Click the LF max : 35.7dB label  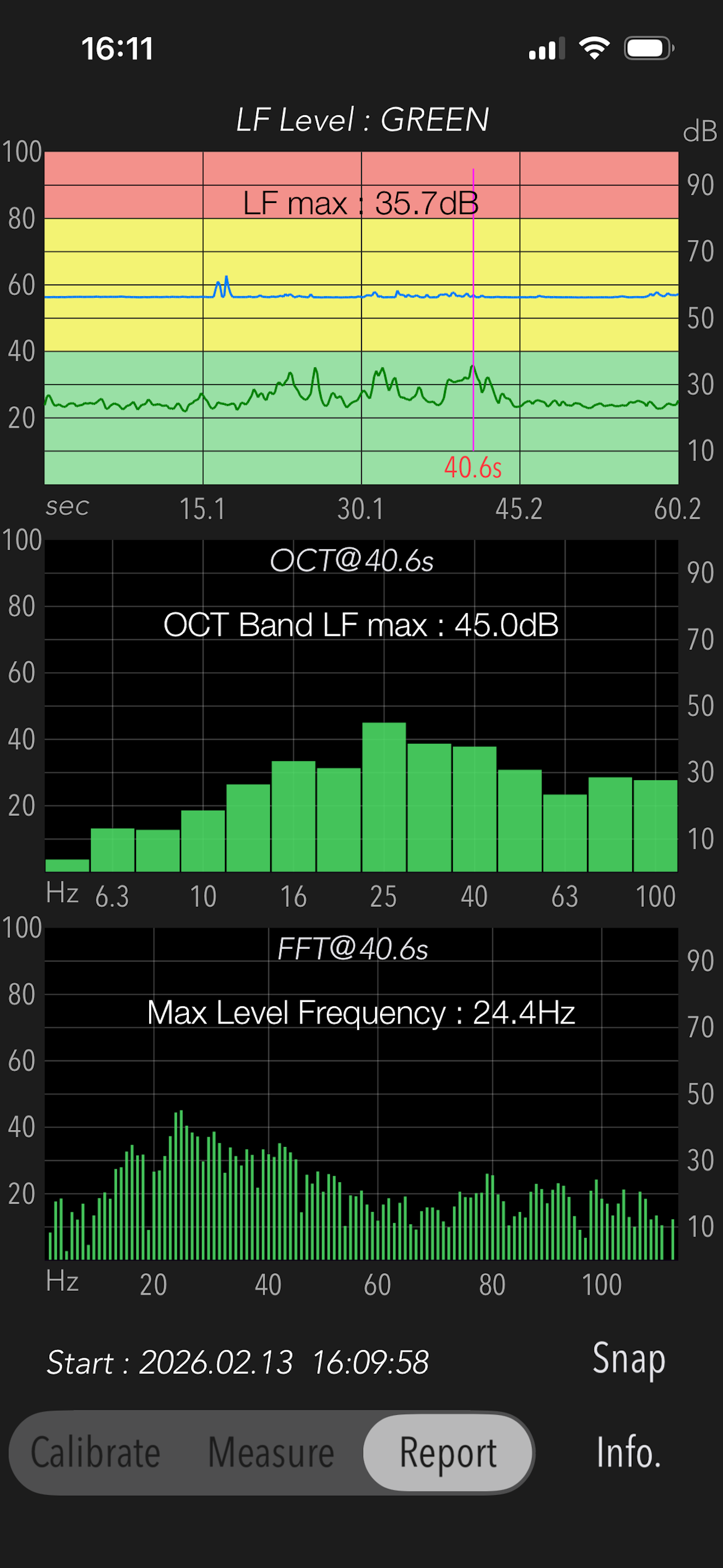tap(361, 204)
